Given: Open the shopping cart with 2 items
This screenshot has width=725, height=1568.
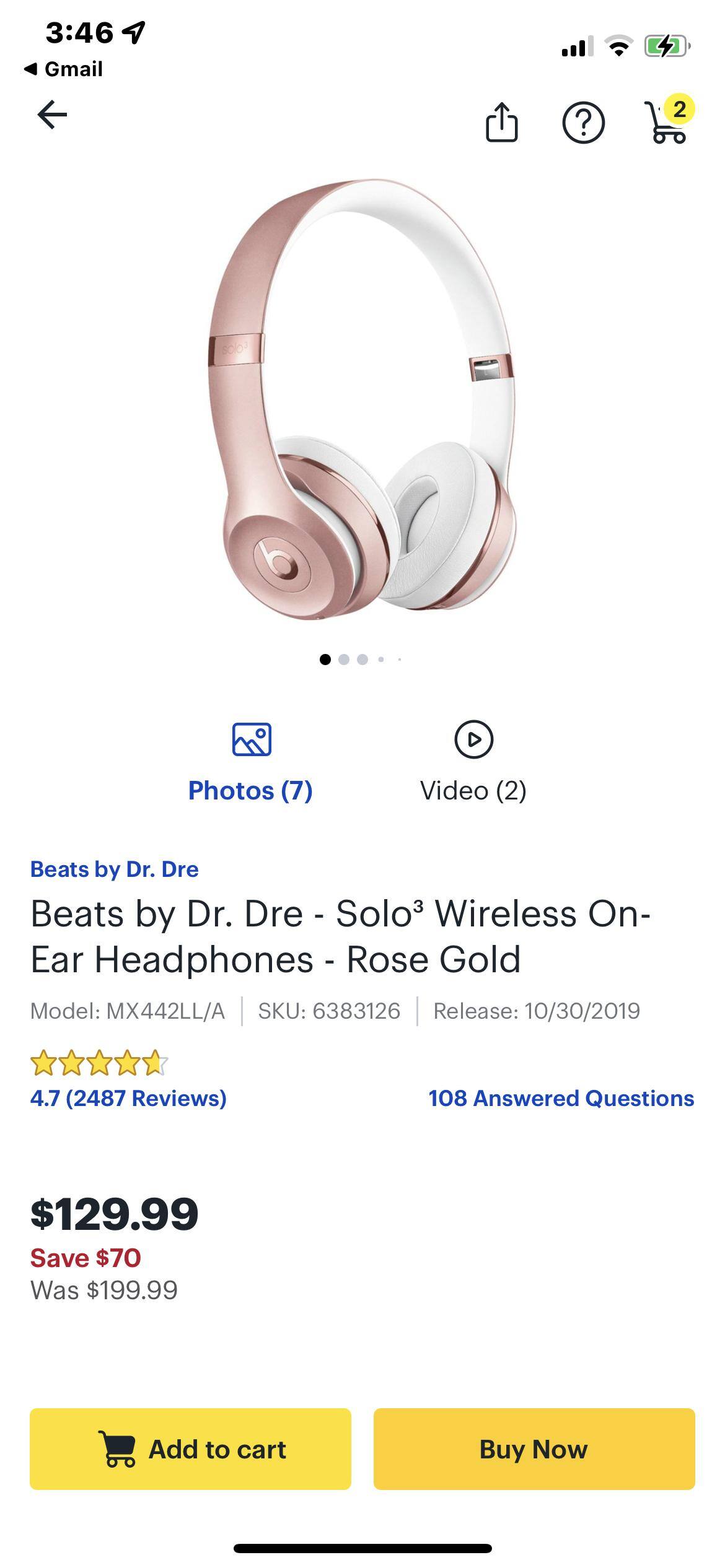Looking at the screenshot, I should pyautogui.click(x=668, y=121).
